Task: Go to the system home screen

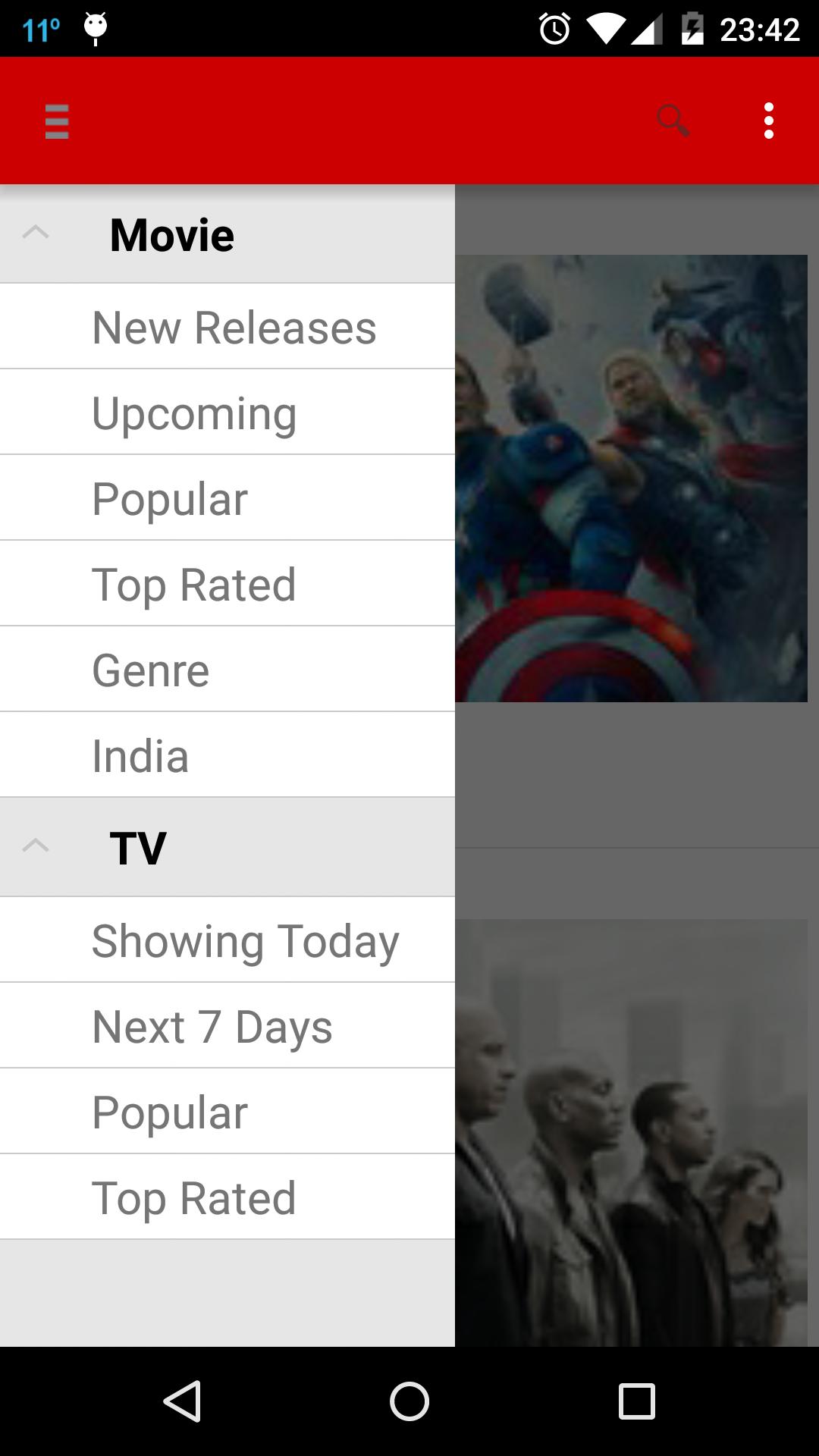Action: pyautogui.click(x=409, y=1401)
